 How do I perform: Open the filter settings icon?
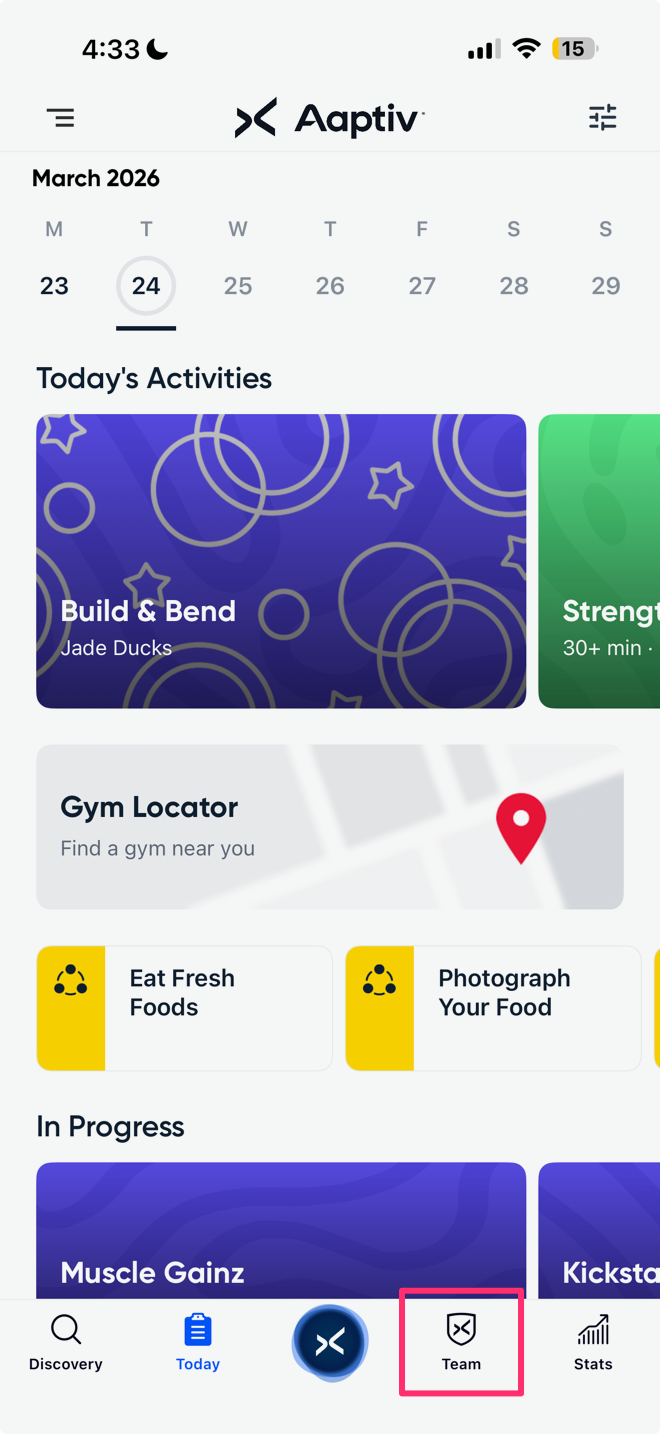coord(602,118)
